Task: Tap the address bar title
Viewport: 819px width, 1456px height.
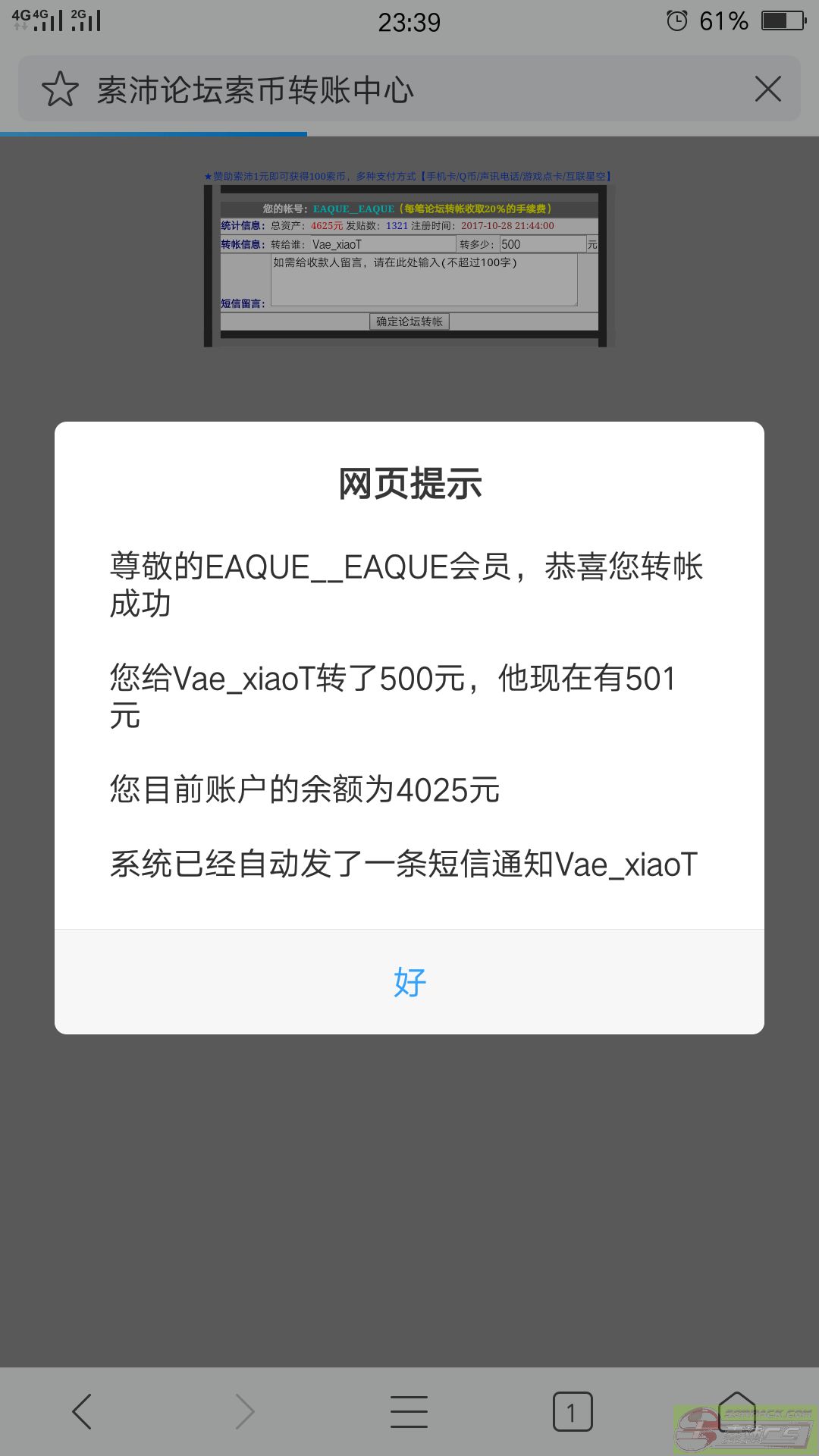Action: pos(255,90)
